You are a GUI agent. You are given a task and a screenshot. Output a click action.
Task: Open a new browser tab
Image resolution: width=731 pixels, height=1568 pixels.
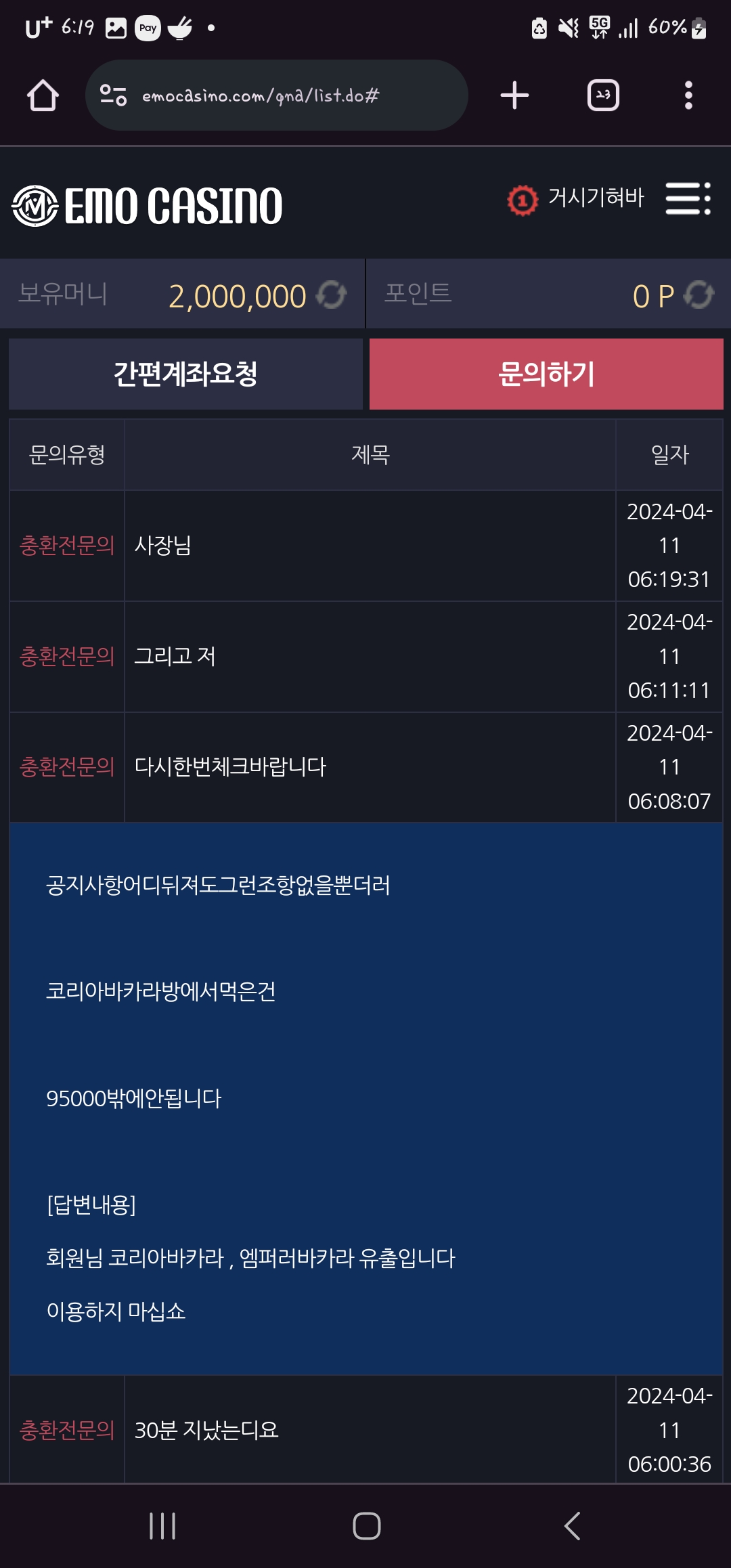514,95
